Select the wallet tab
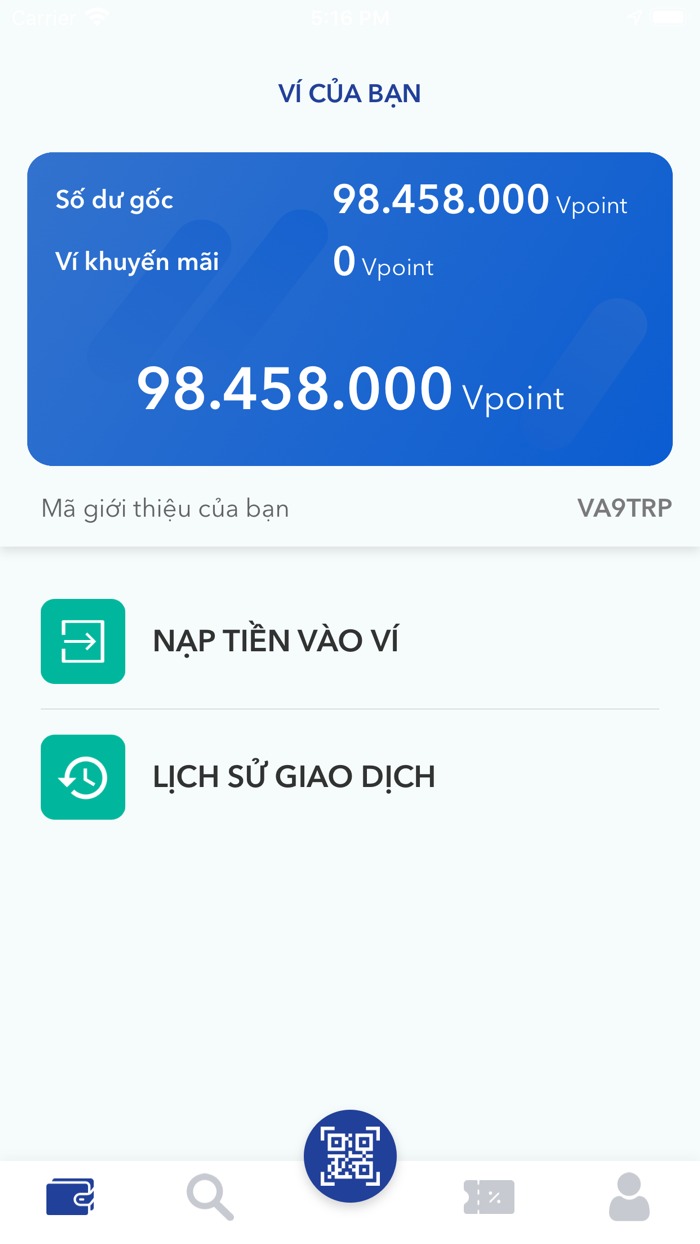The image size is (700, 1244). click(x=70, y=1197)
